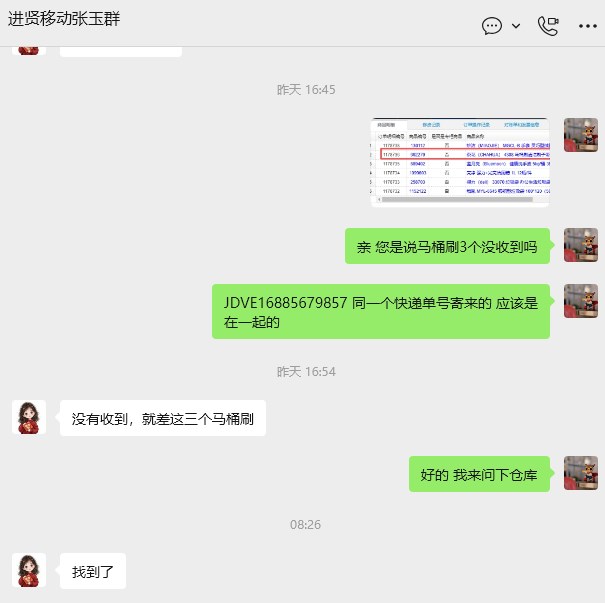This screenshot has height=603, width=605.
Task: Expand the dropdown arrow beside chat icon
Action: [516, 26]
